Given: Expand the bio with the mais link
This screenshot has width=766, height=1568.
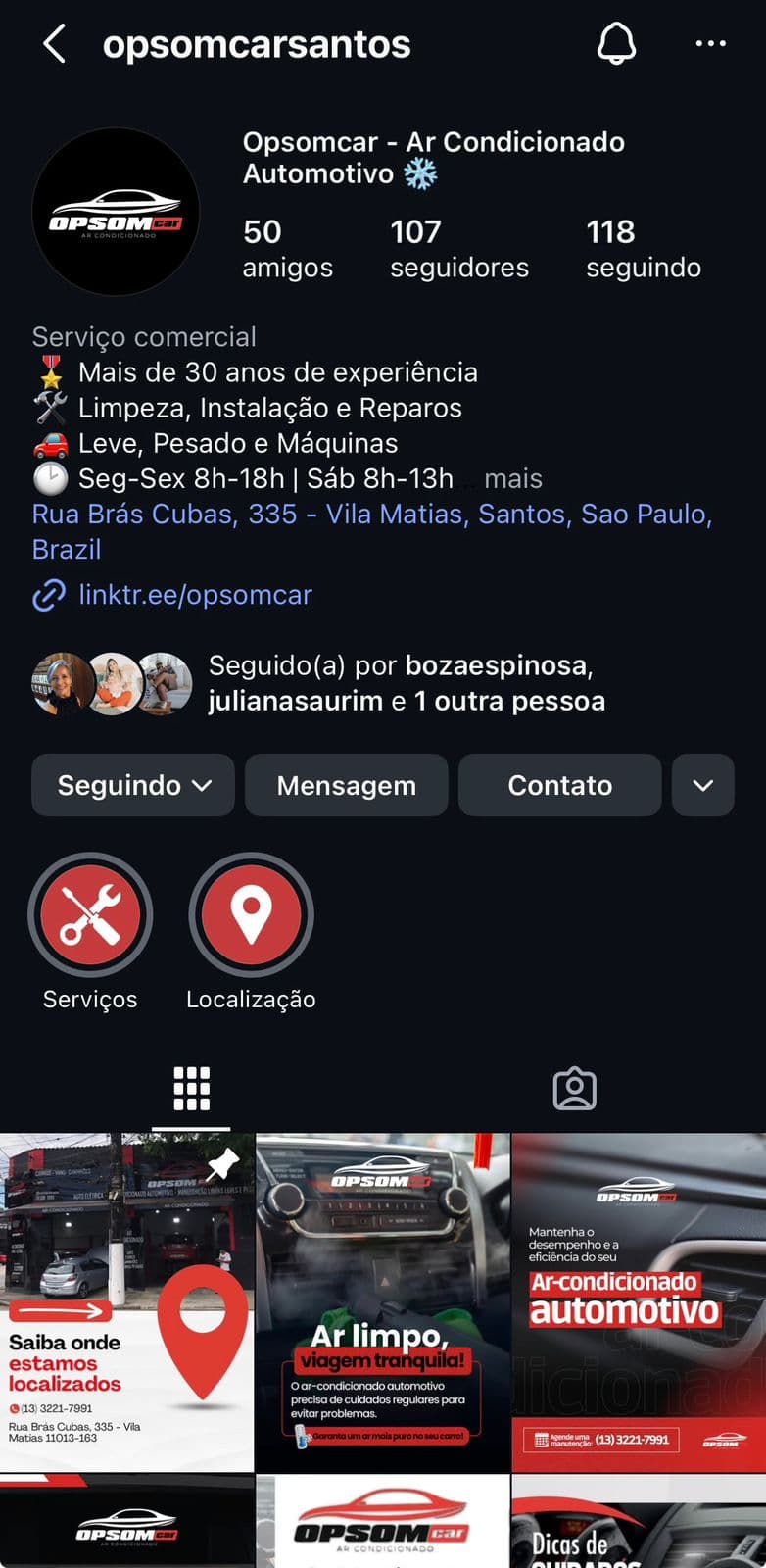Looking at the screenshot, I should point(513,479).
